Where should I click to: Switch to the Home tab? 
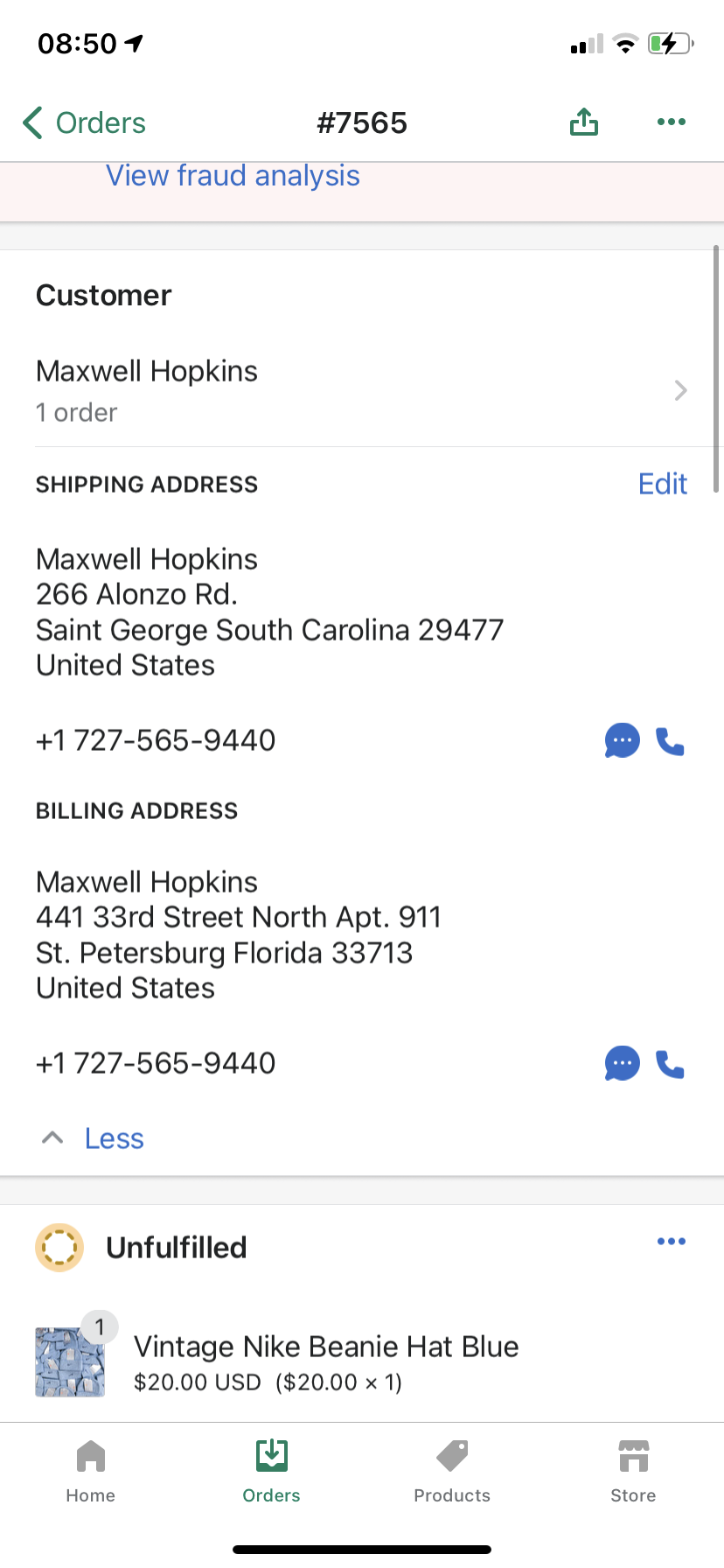(x=91, y=1472)
